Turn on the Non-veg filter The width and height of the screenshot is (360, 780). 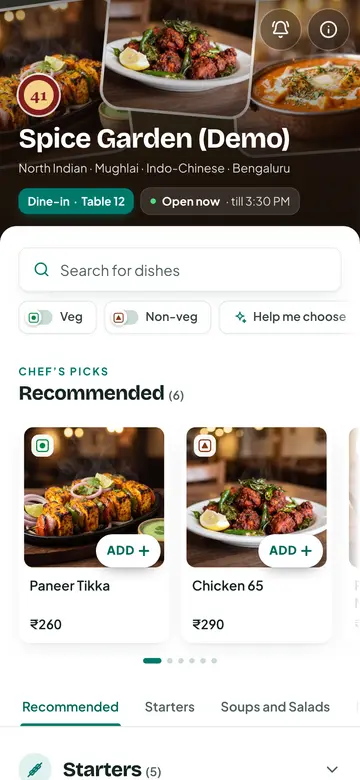(158, 317)
